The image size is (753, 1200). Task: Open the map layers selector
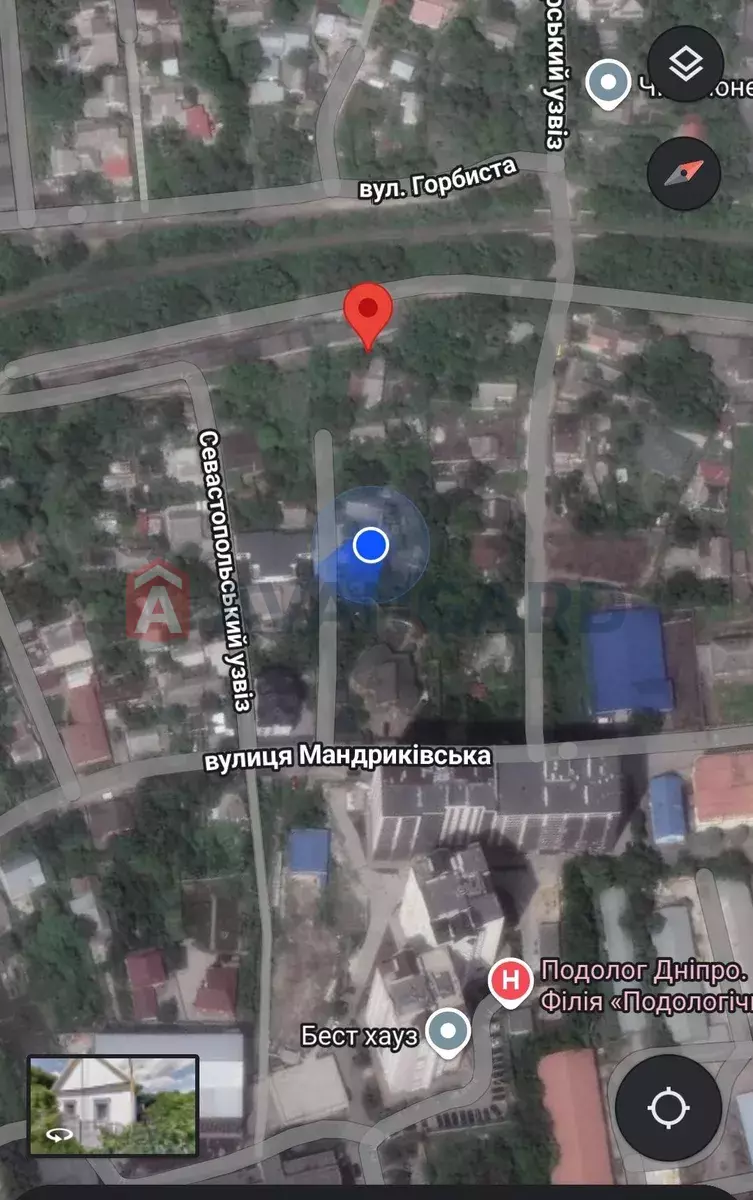685,64
